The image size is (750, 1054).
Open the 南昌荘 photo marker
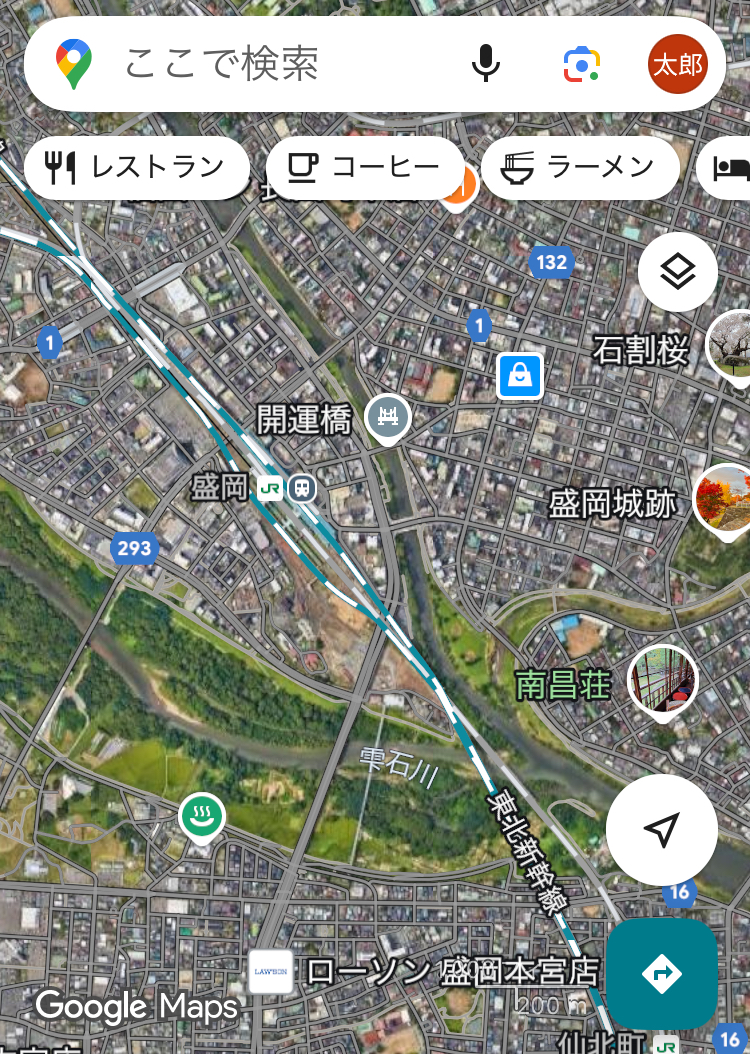662,681
